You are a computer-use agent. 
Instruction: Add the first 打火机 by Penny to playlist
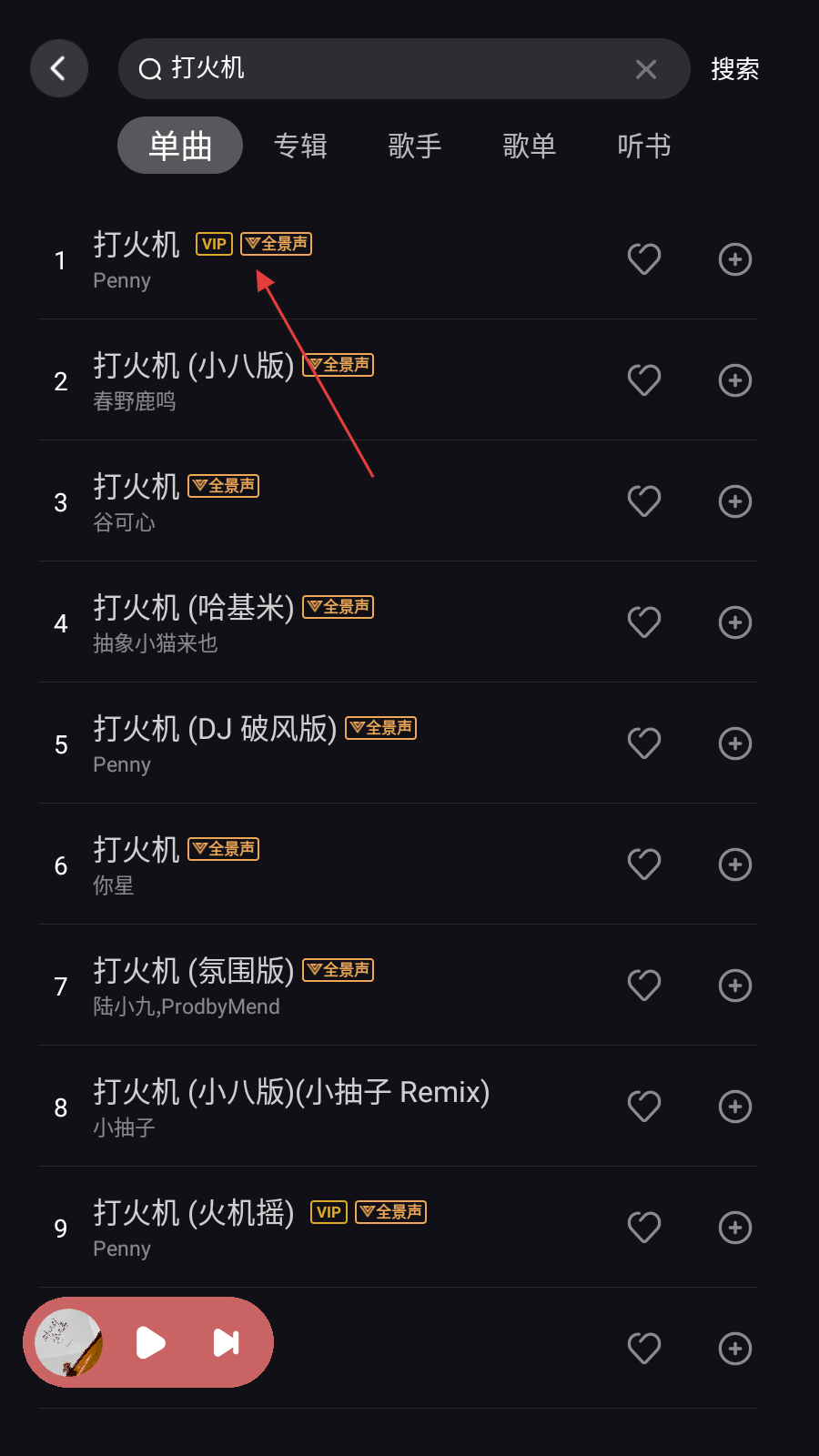735,259
